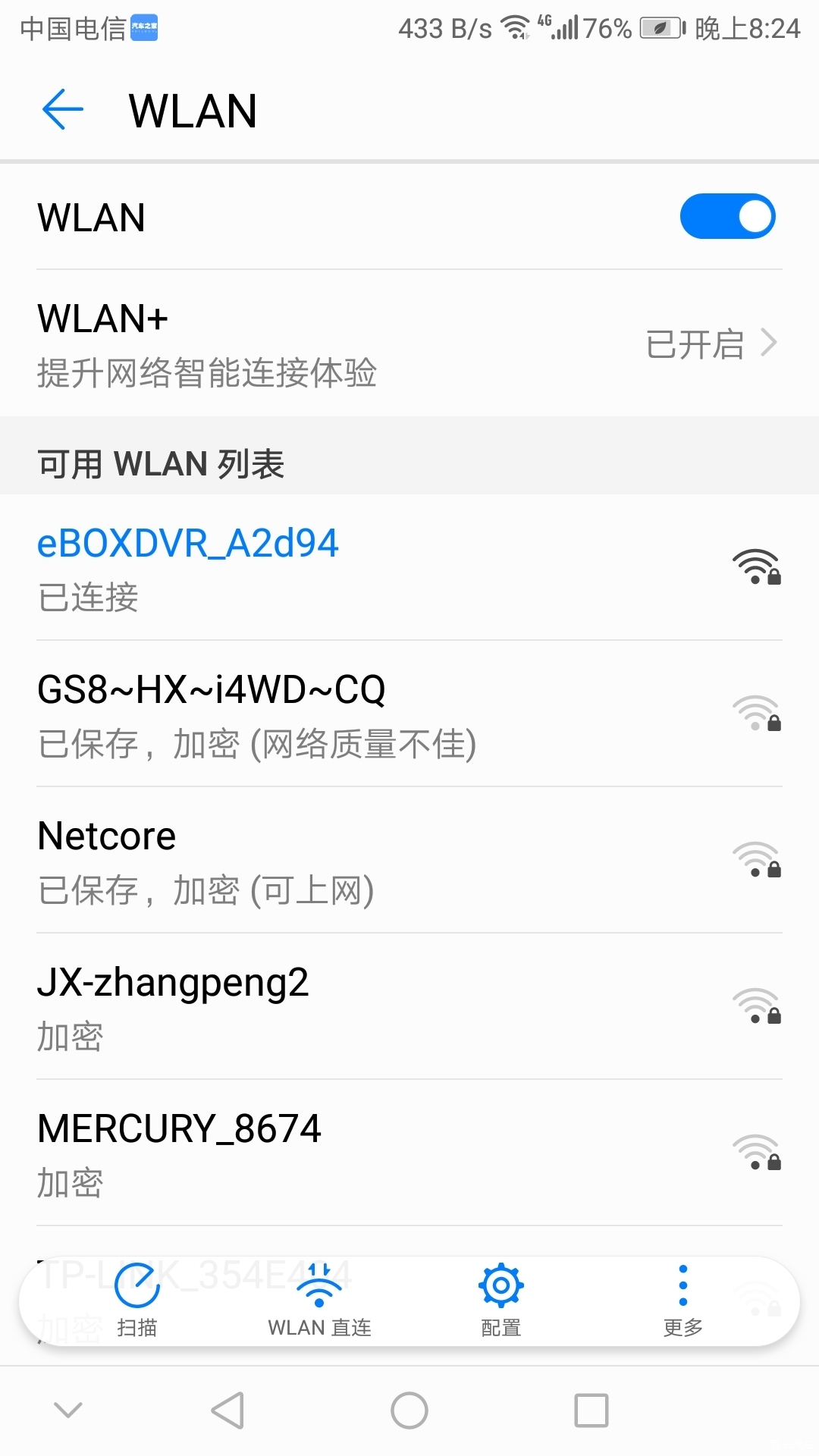Tap the system home button
This screenshot has height=1456, width=819.
[409, 1410]
